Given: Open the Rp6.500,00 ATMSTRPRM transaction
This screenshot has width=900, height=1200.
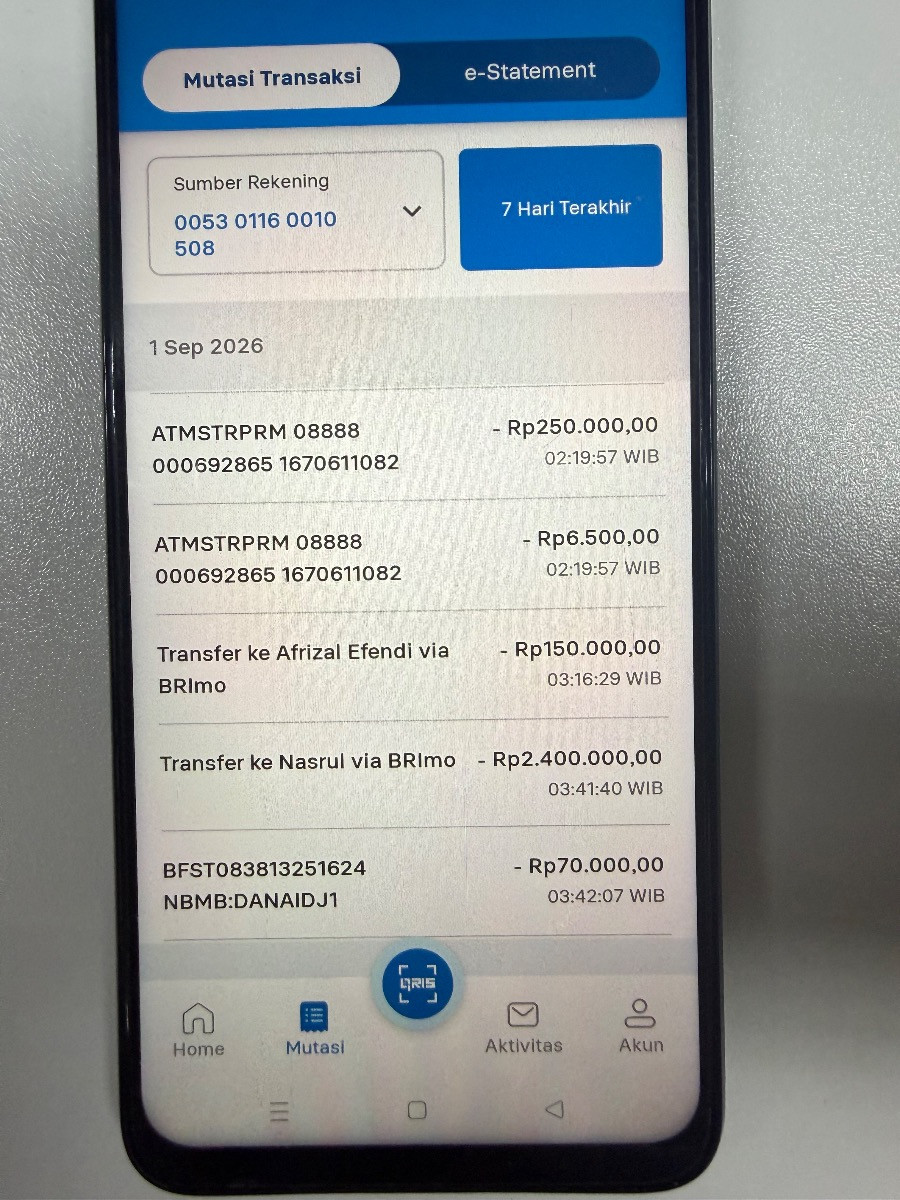Looking at the screenshot, I should [407, 555].
